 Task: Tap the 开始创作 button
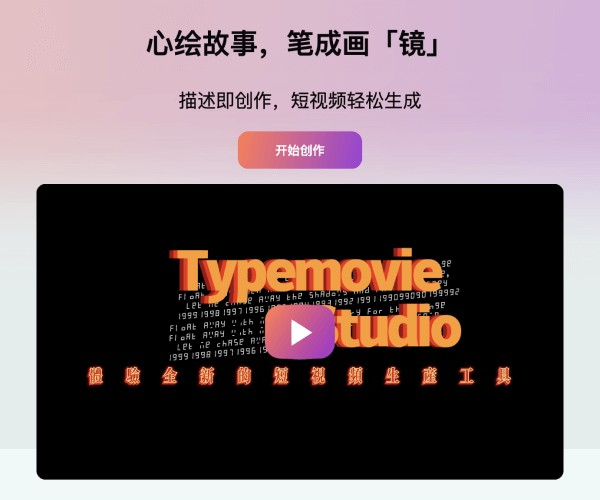pyautogui.click(x=300, y=150)
